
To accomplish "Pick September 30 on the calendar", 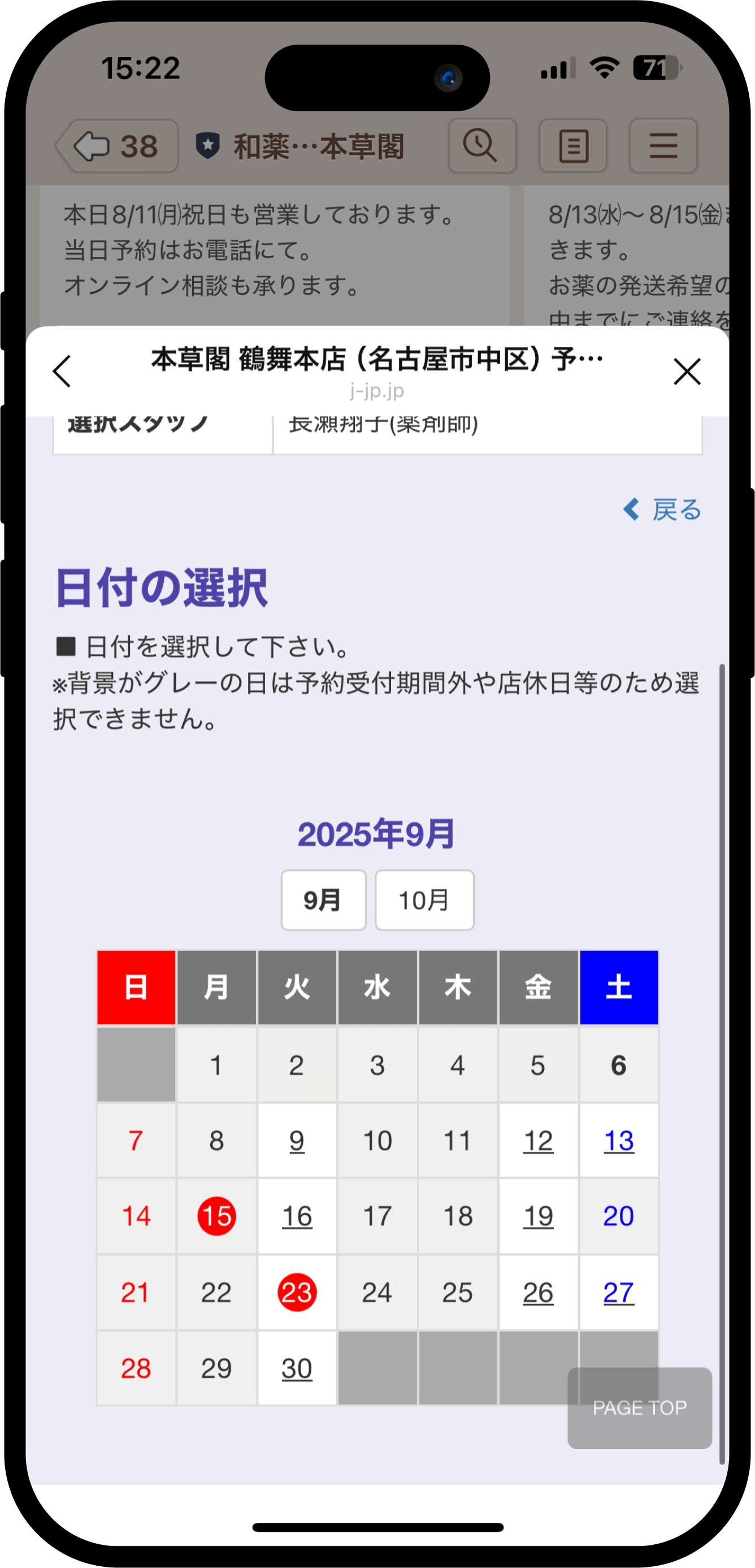I will pyautogui.click(x=297, y=1369).
